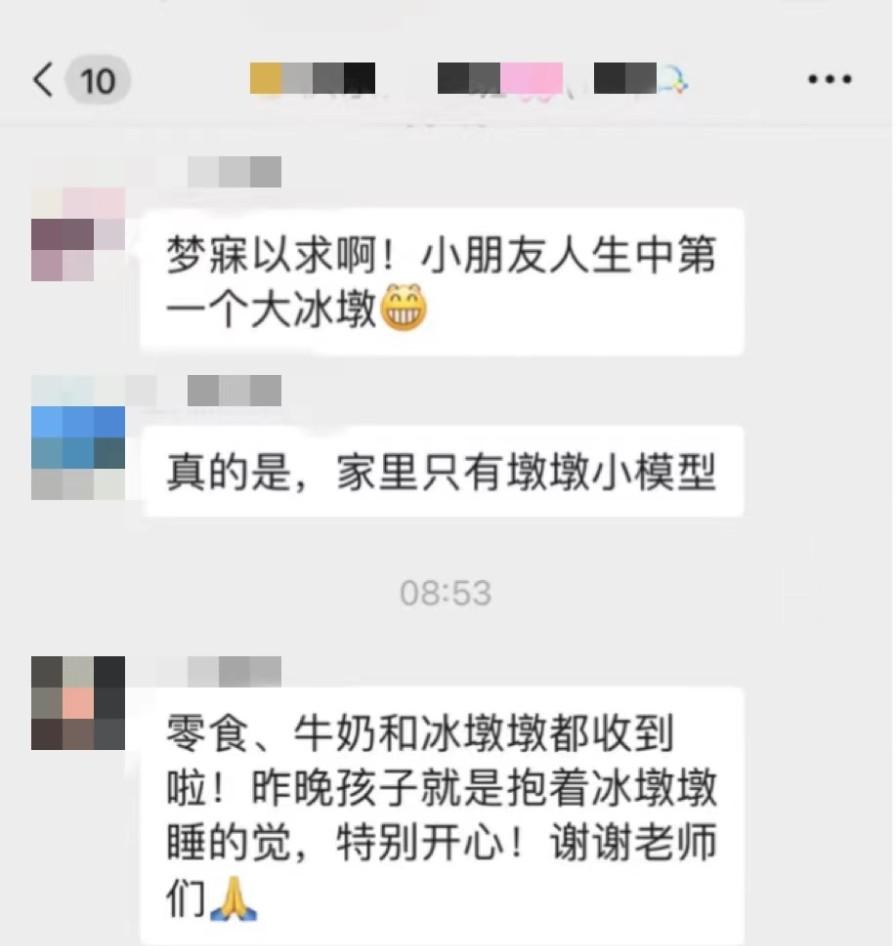Viewport: 896px width, 946px height.
Task: Open avatar of 梦寐以求啊 message sender
Action: coord(78,235)
